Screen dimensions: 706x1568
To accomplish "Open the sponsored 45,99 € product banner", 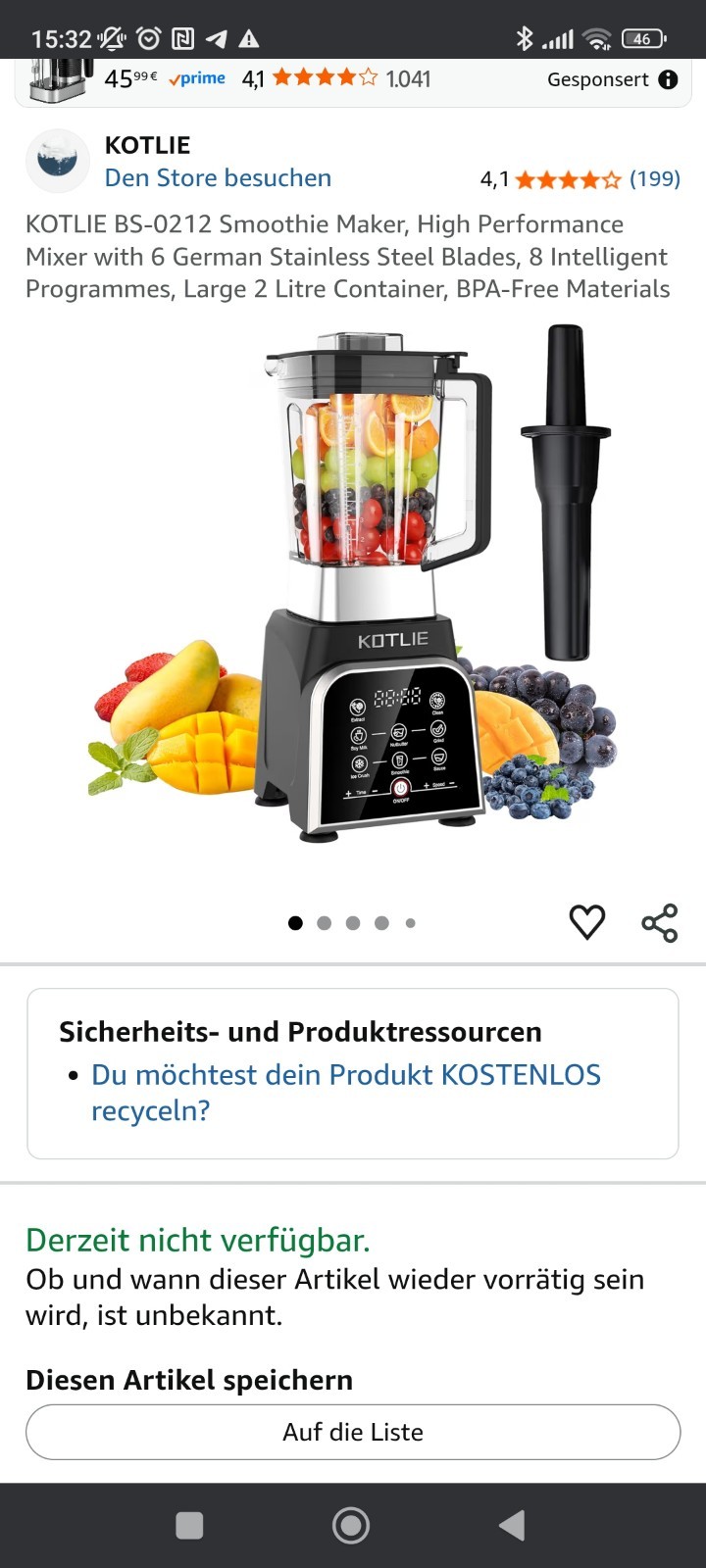I will [x=265, y=79].
